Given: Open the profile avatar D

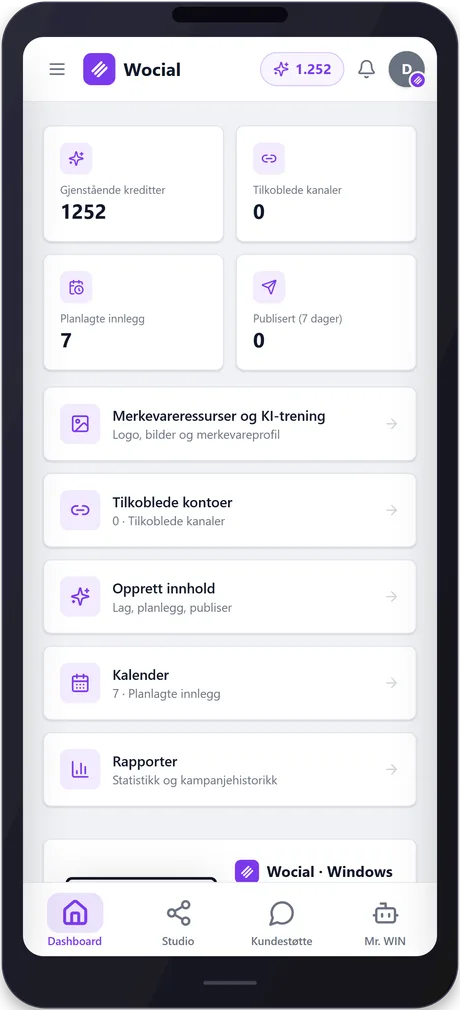Looking at the screenshot, I should tap(407, 69).
